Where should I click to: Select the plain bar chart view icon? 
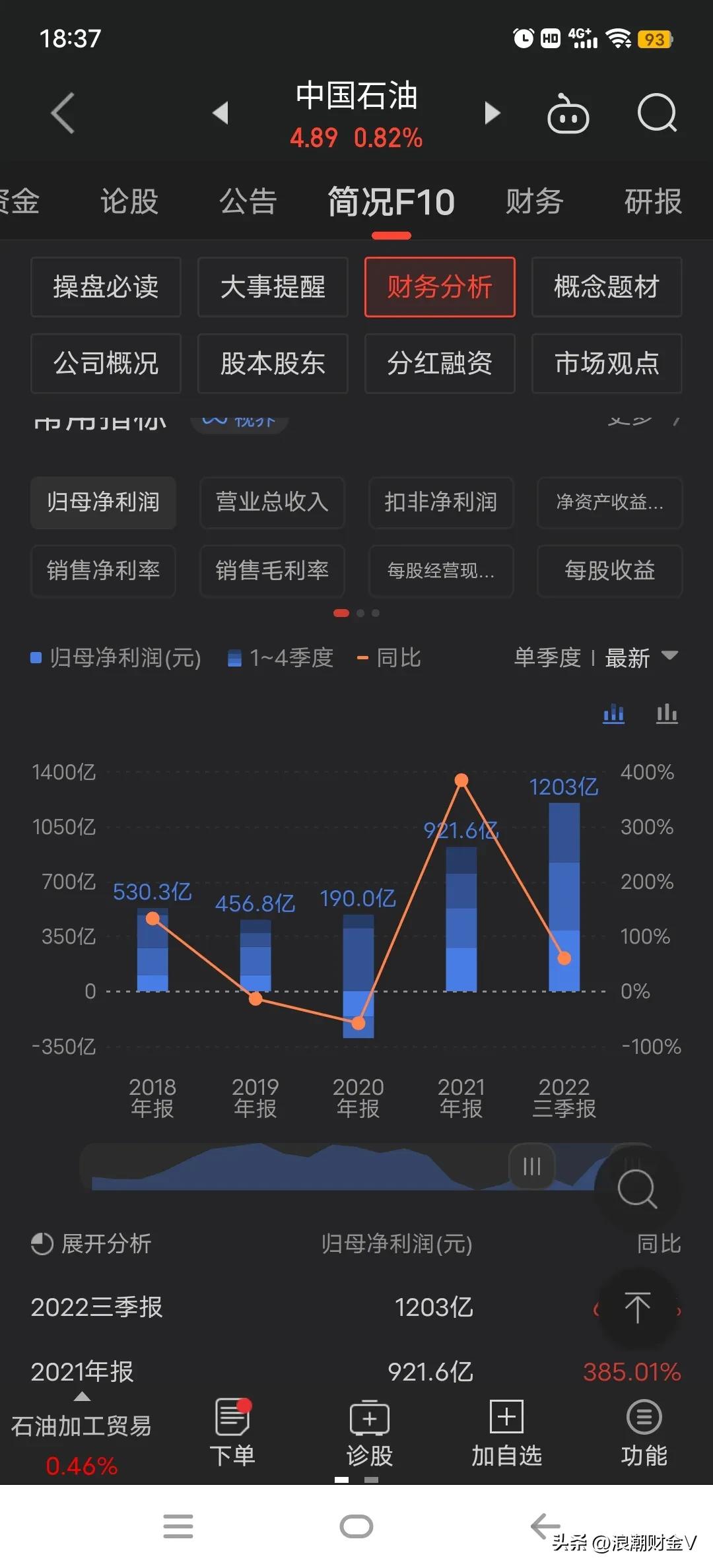click(x=666, y=713)
